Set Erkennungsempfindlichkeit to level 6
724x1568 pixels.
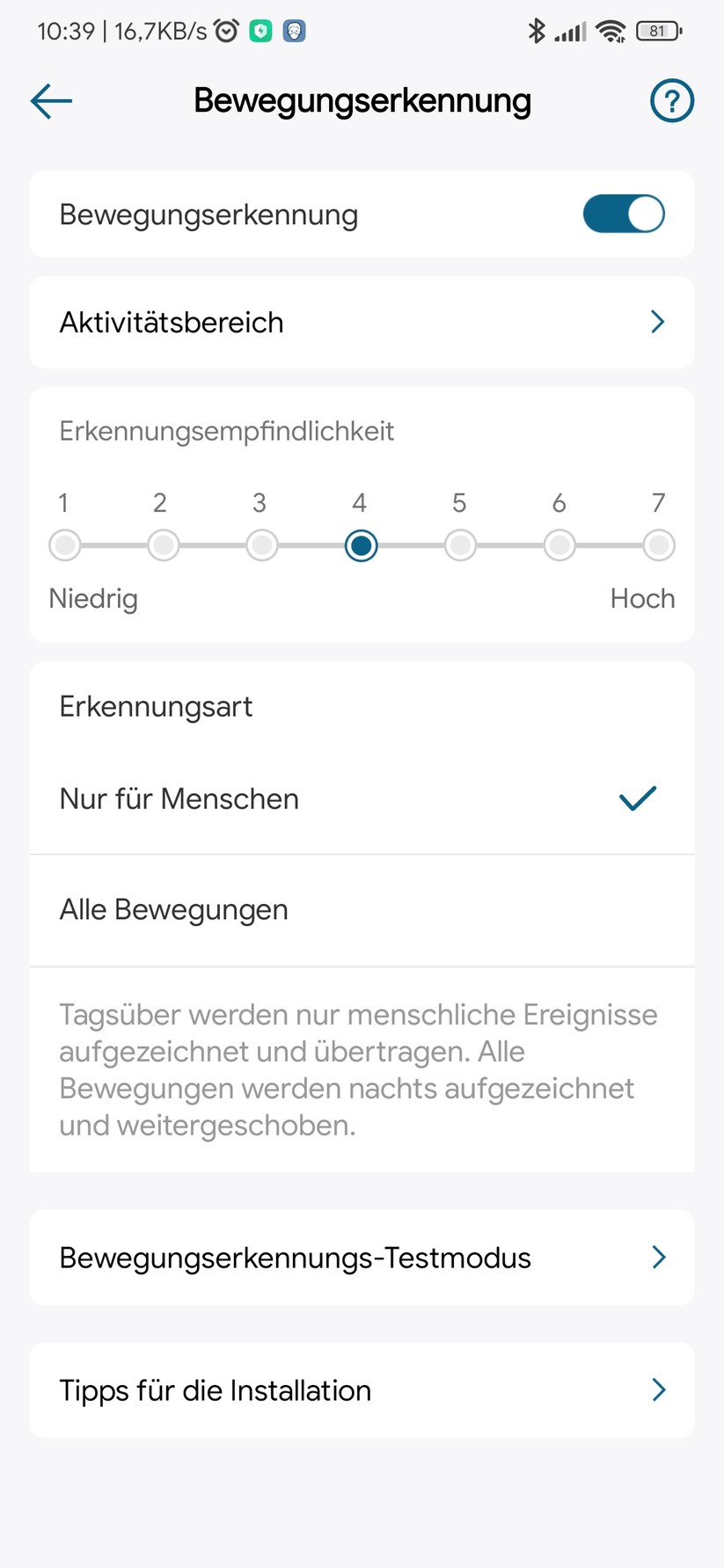[559, 545]
